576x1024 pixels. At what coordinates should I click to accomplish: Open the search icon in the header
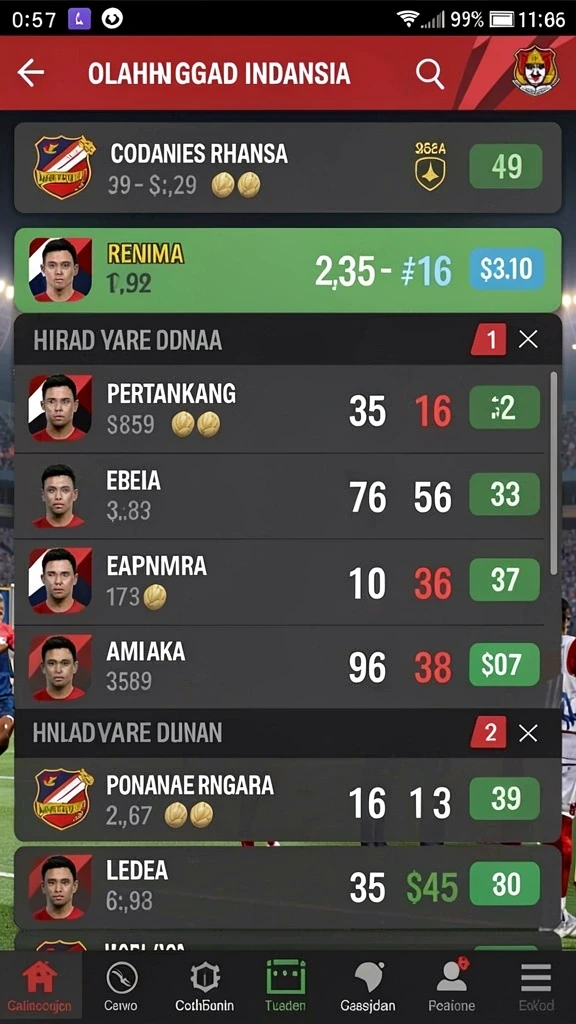[x=430, y=74]
